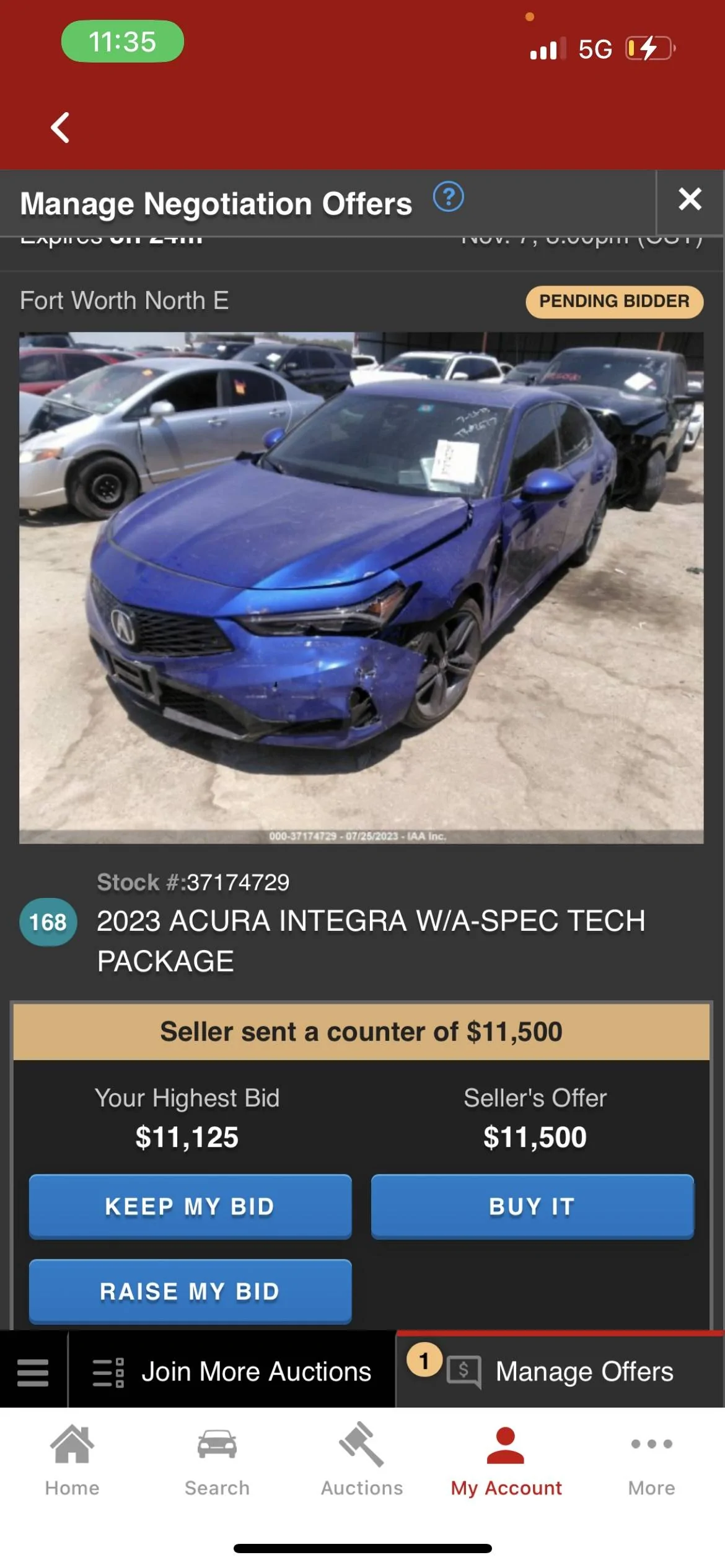The width and height of the screenshot is (725, 1568).
Task: Accept seller's offer with Buy It
Action: (x=532, y=1206)
